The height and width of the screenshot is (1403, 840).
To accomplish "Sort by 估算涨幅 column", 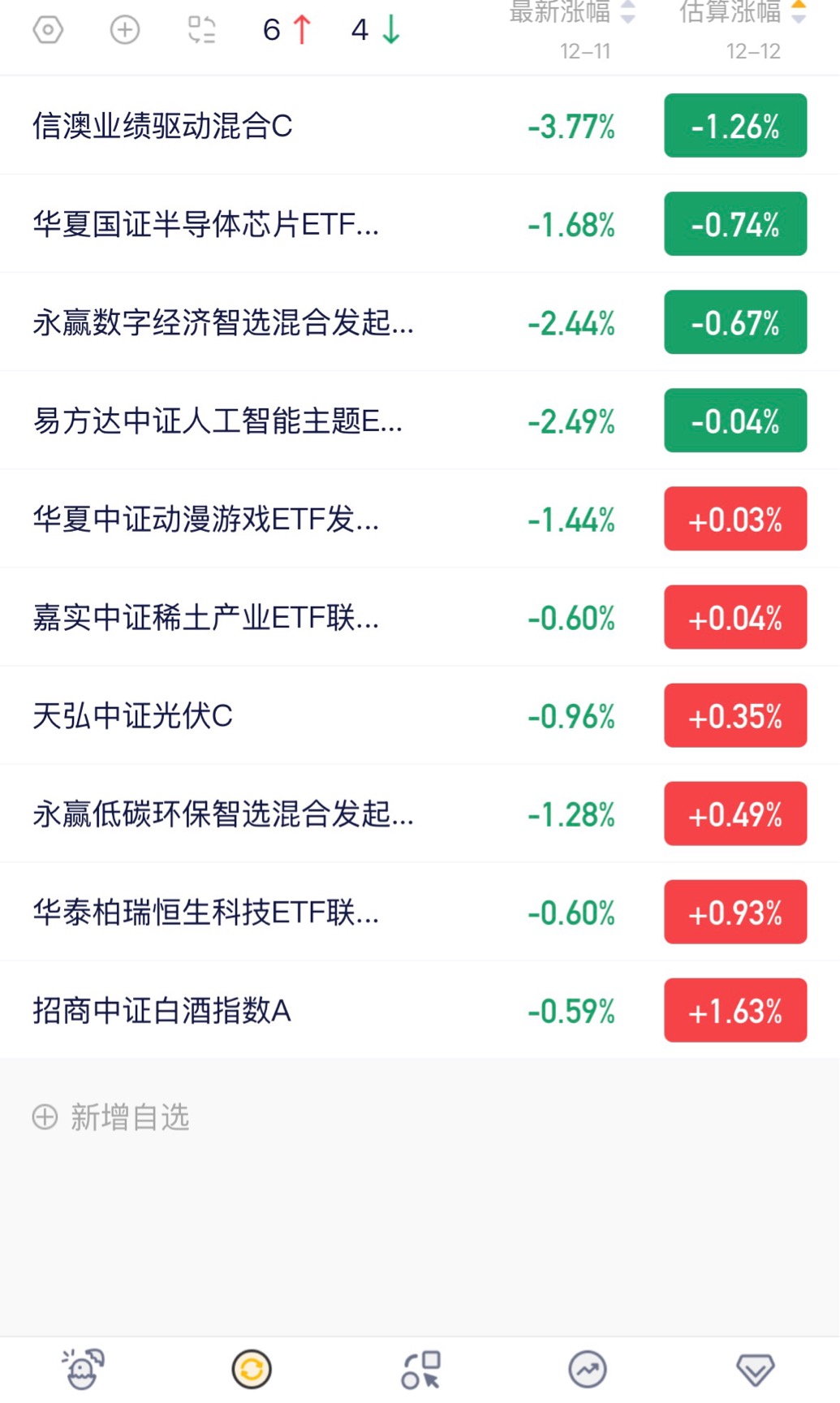I will pyautogui.click(x=742, y=13).
